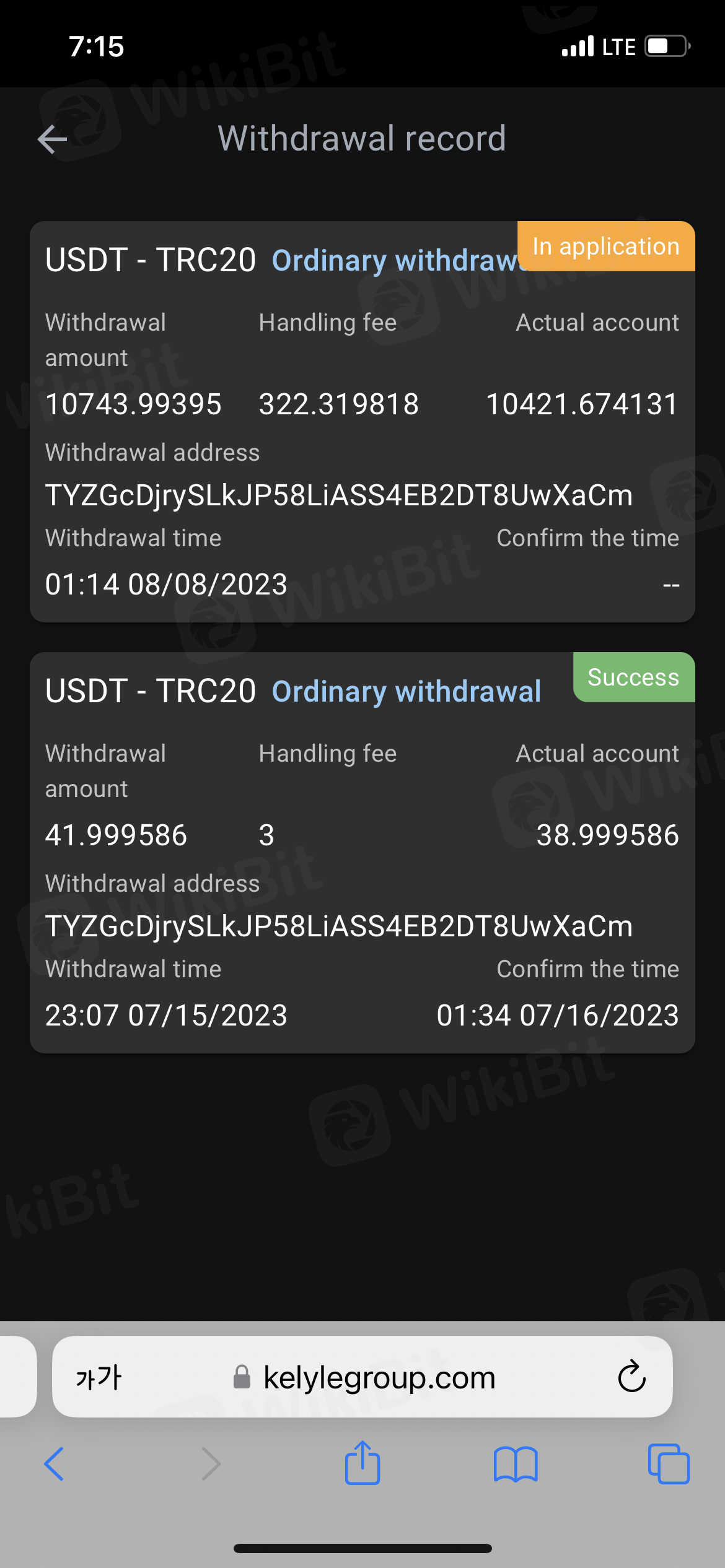This screenshot has height=1568, width=725.
Task: Tap the address bar showing kelylegroup.com
Action: coord(378,1379)
